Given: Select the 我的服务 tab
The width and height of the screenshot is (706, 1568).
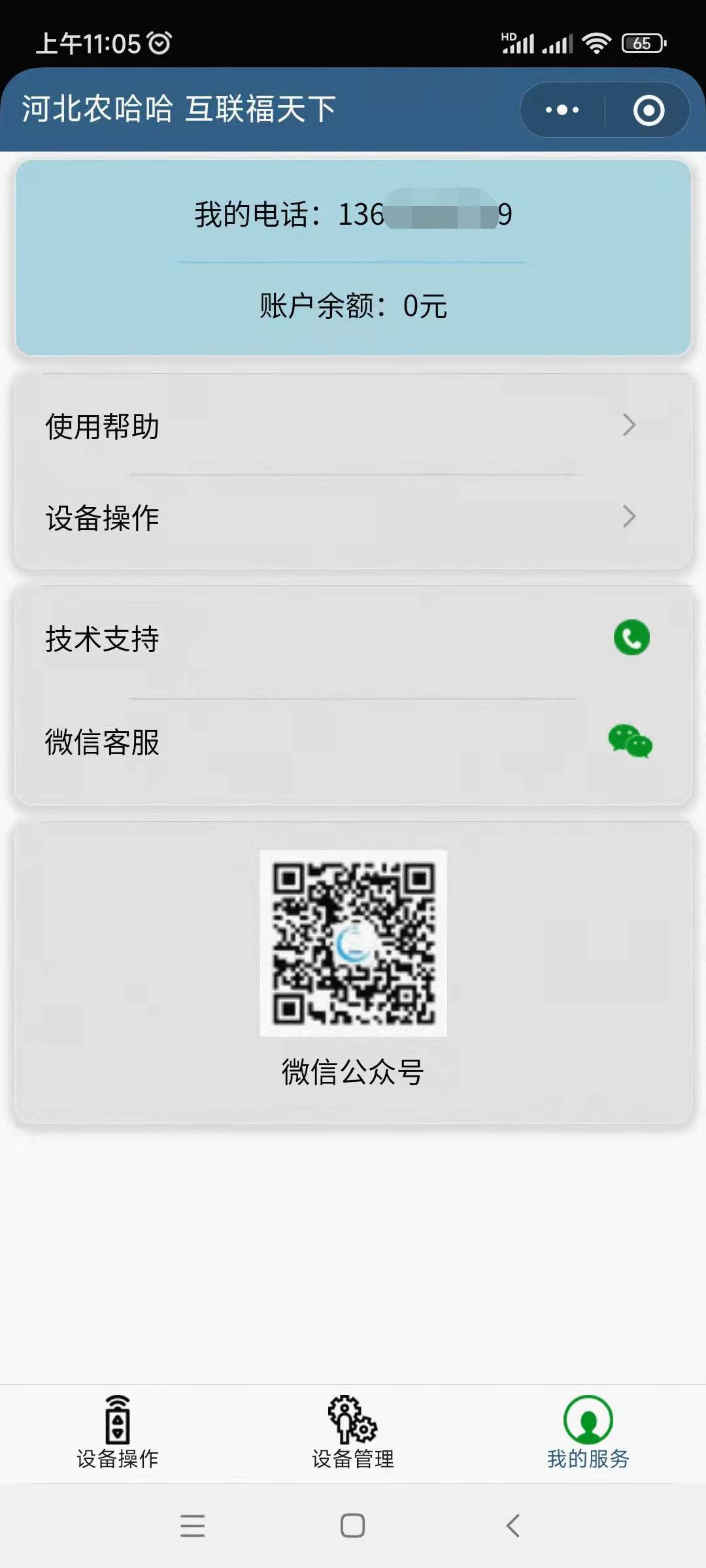Looking at the screenshot, I should pyautogui.click(x=588, y=1432).
